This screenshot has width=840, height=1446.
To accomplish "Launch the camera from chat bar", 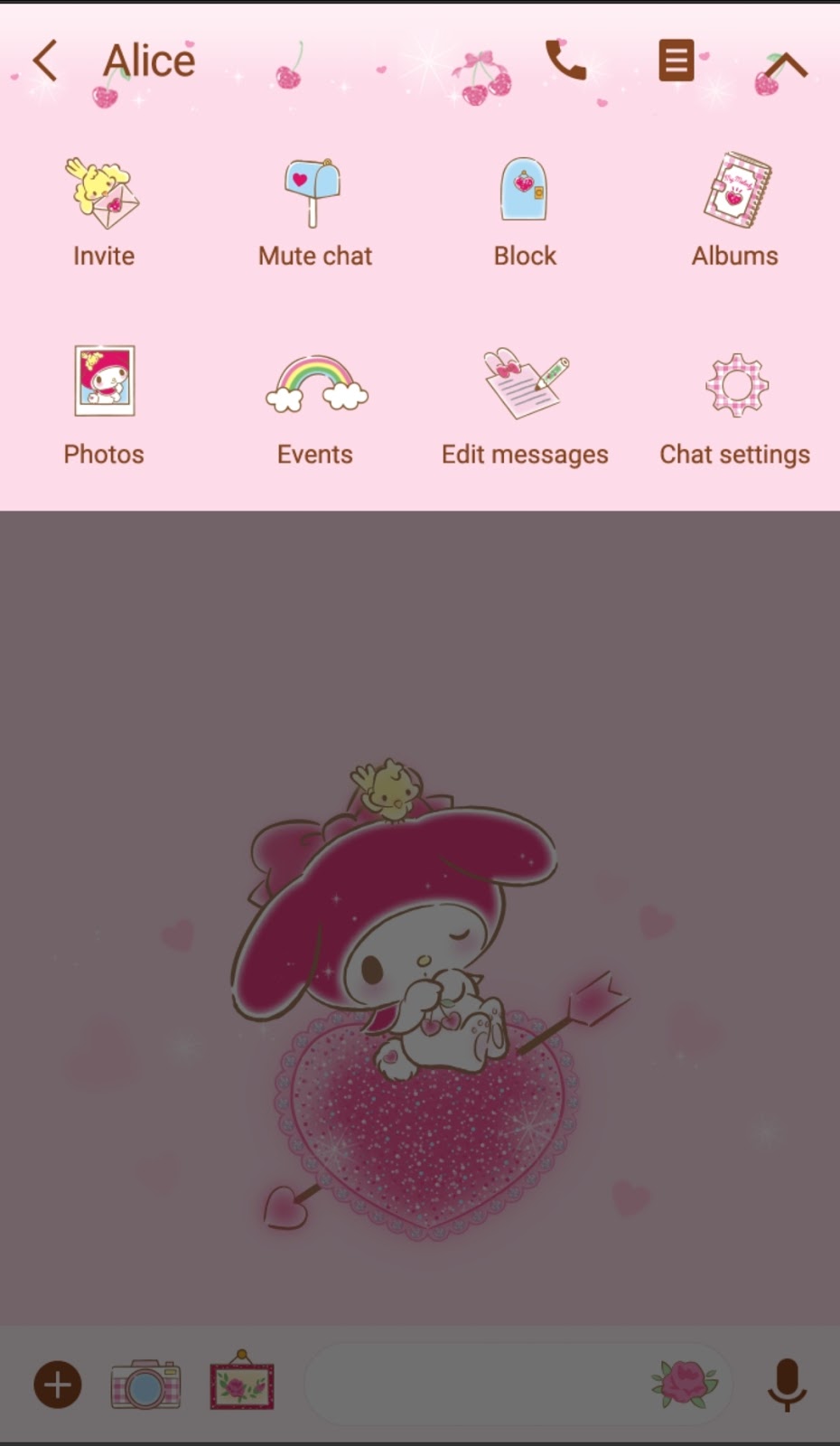I will [145, 1385].
